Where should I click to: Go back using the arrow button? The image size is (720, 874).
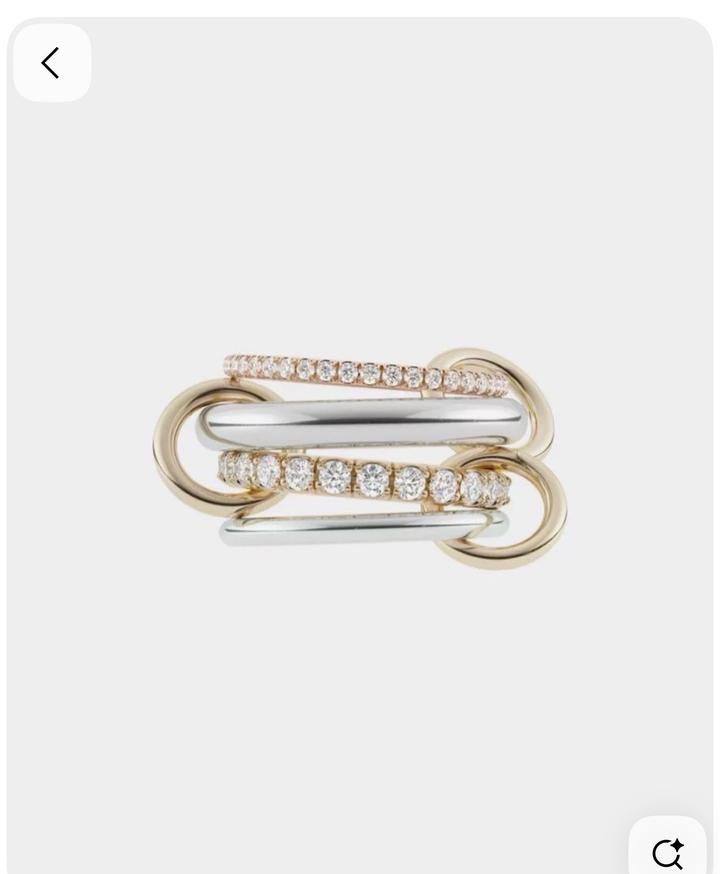coord(52,63)
